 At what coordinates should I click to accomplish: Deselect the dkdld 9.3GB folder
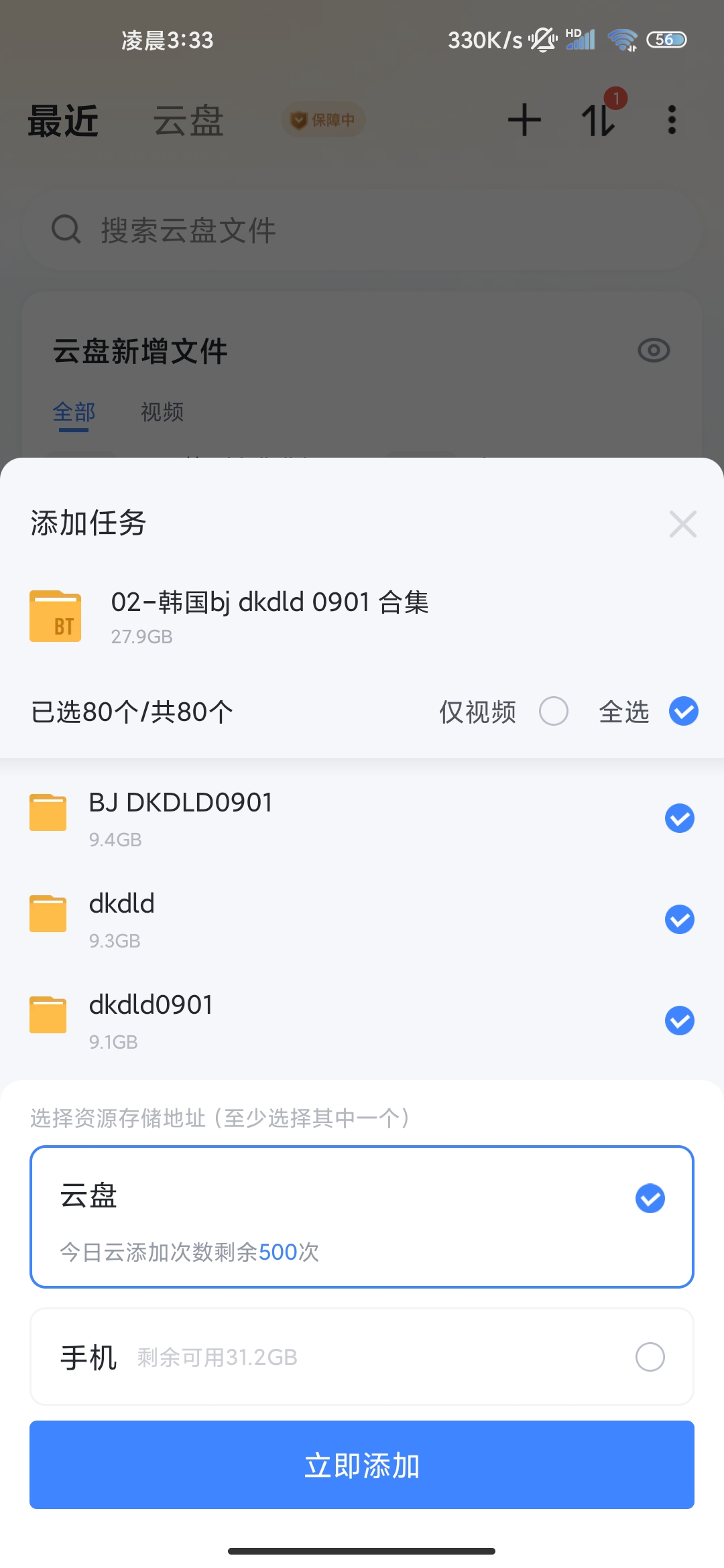pos(680,919)
